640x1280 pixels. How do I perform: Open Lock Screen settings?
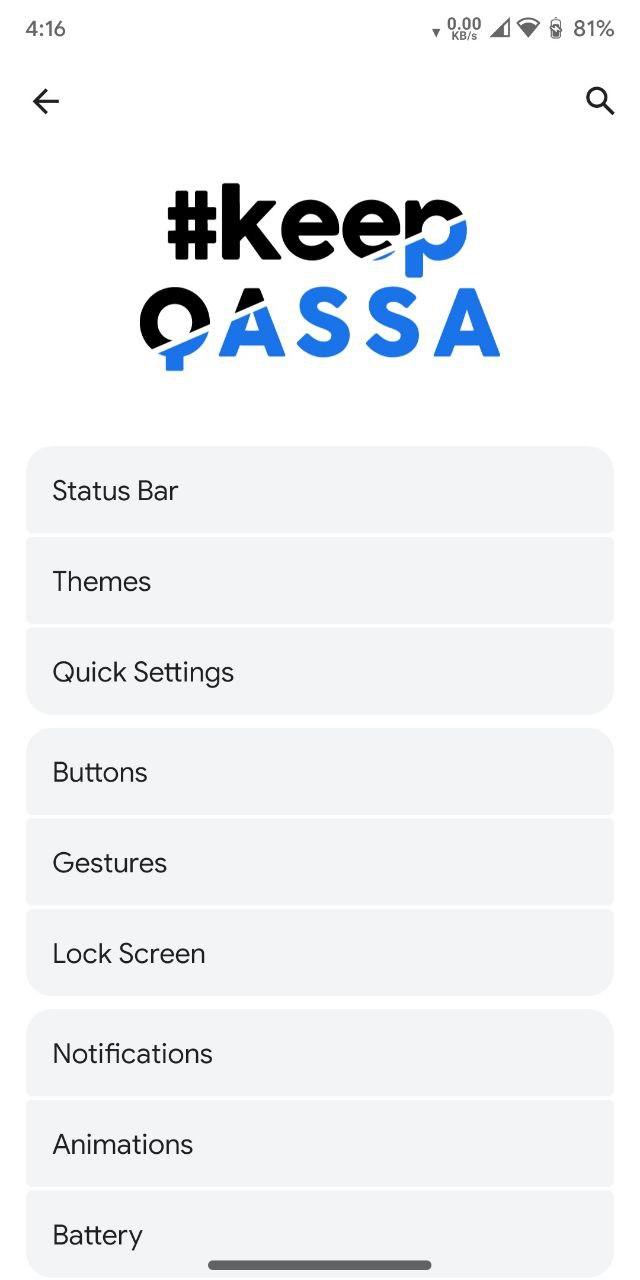point(319,953)
